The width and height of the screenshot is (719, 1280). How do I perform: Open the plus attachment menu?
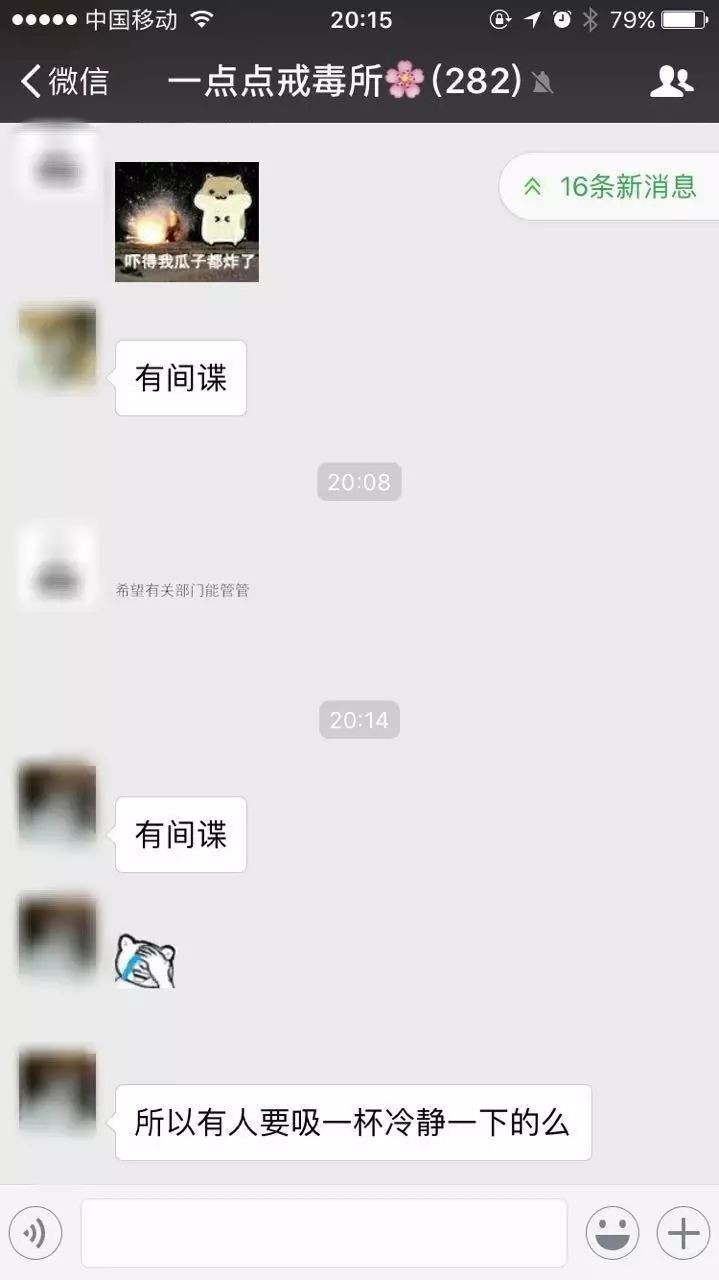[683, 1233]
